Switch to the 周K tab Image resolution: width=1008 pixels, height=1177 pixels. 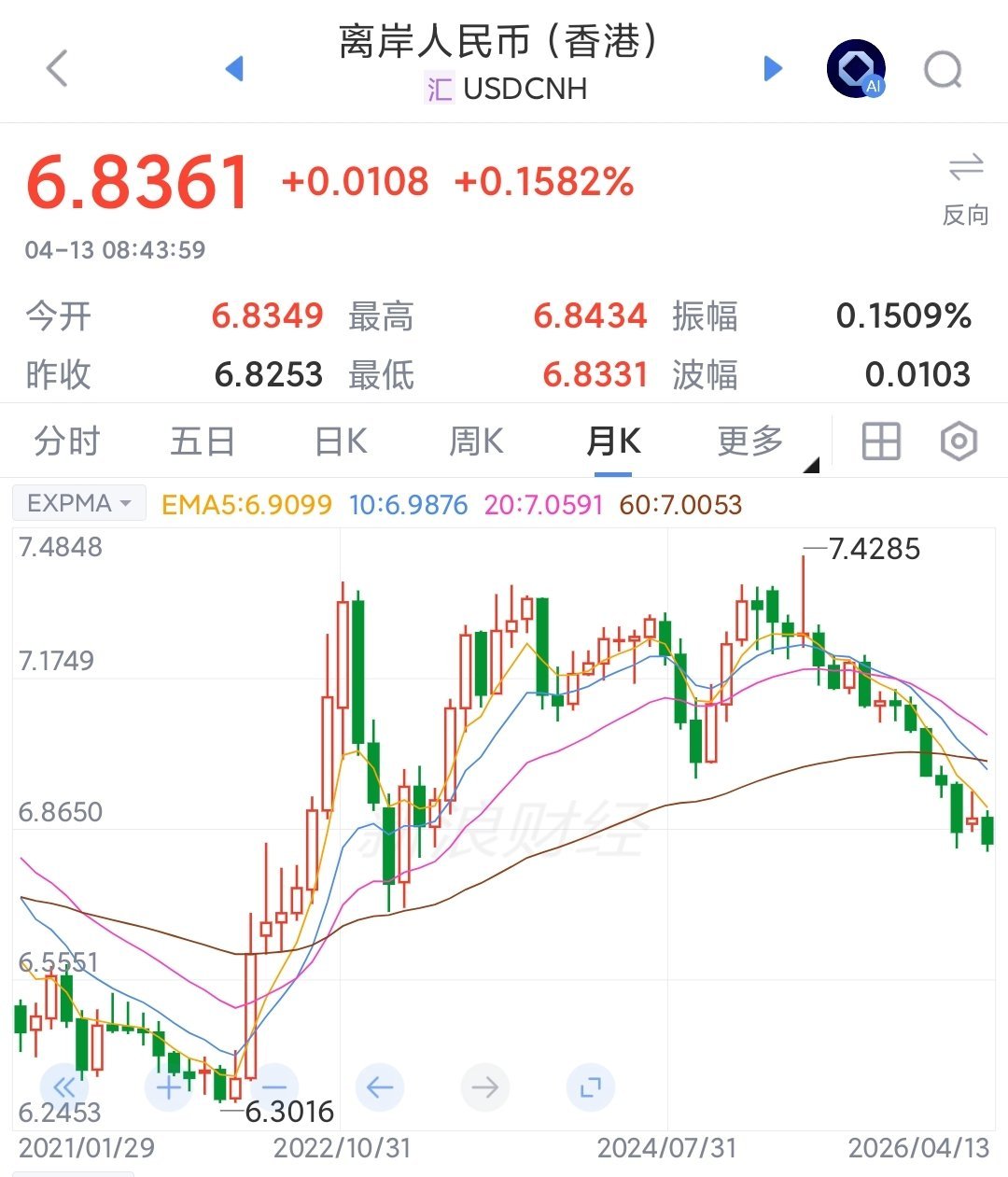pos(475,441)
